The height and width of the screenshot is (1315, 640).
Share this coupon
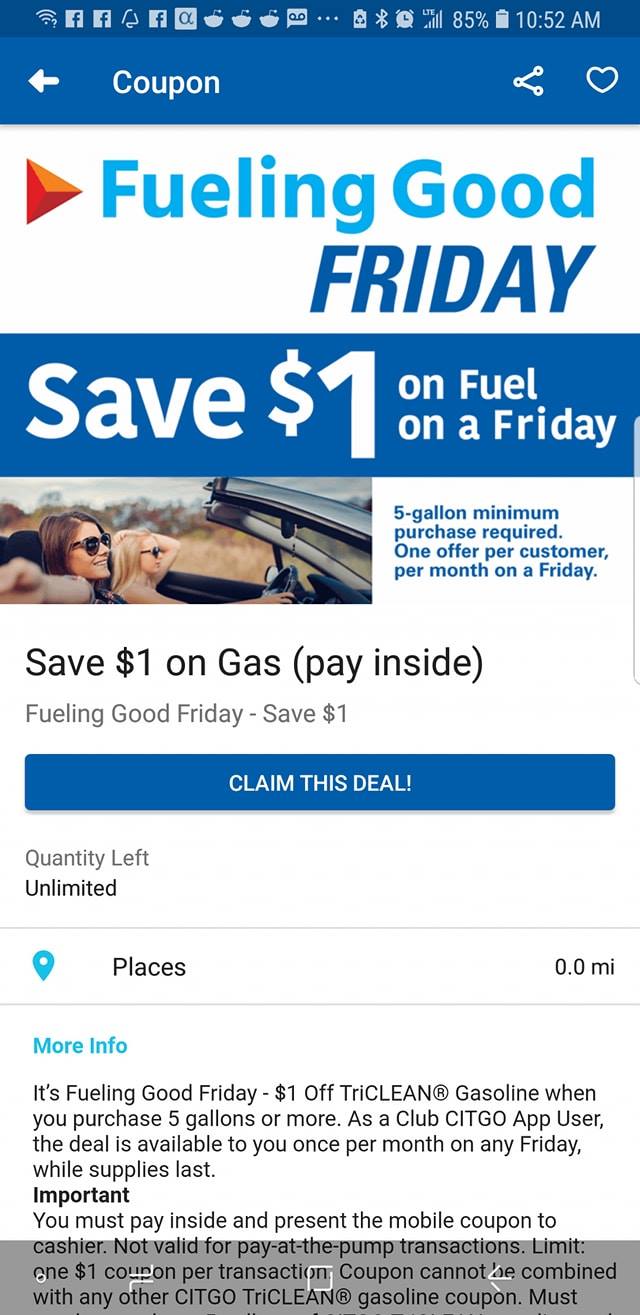point(528,81)
